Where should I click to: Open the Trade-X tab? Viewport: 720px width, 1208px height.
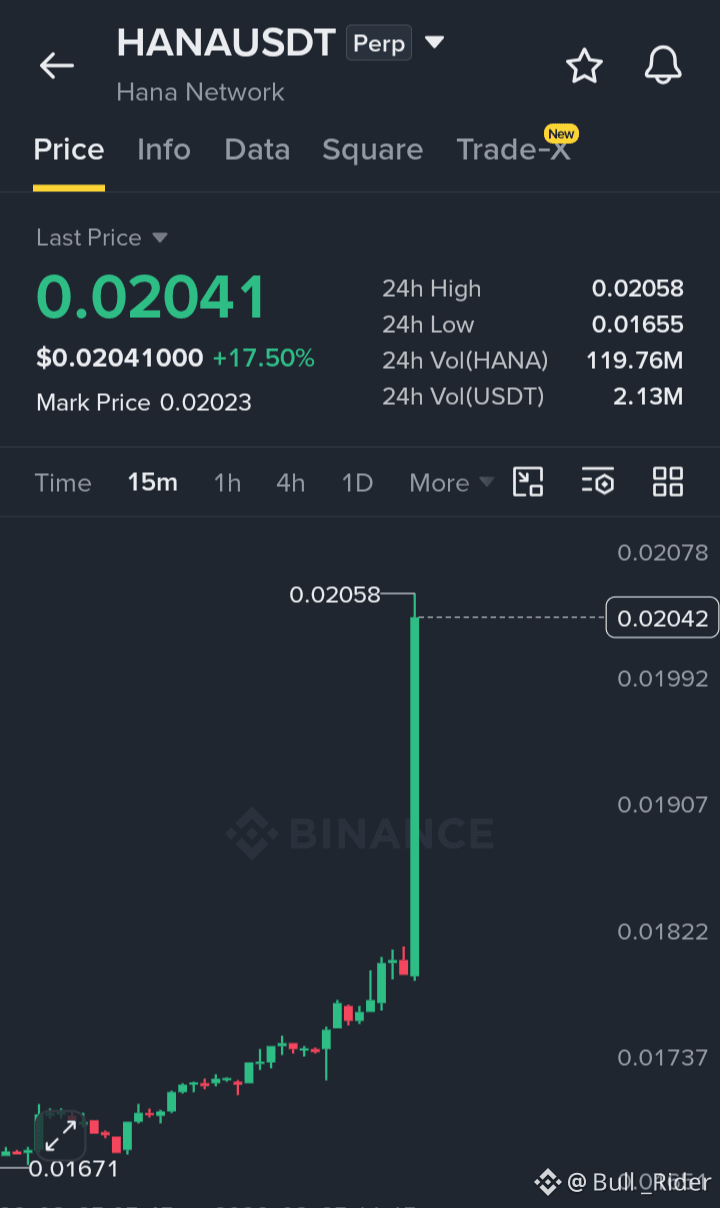coord(513,149)
